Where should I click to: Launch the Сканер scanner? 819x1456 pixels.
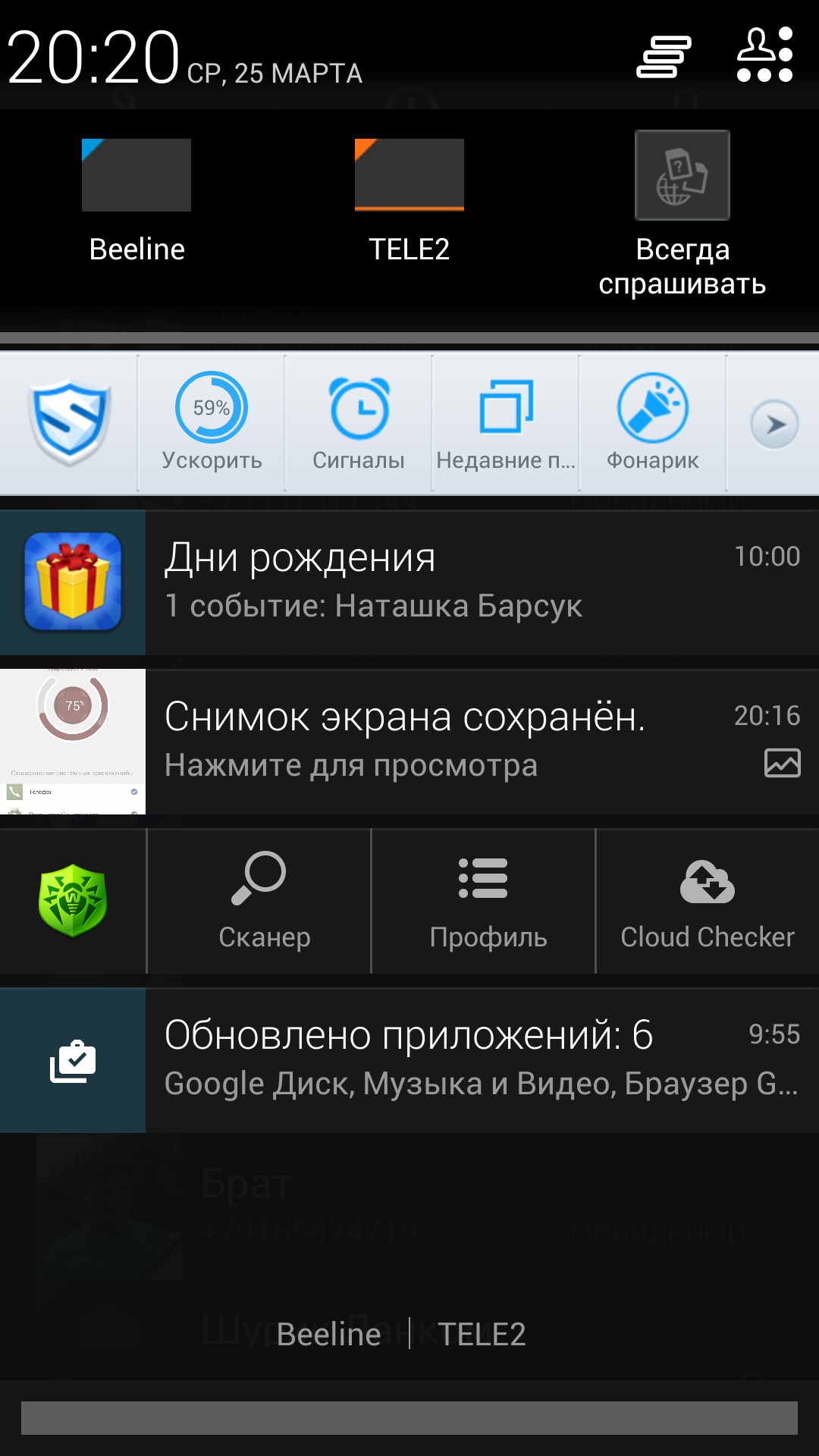[259, 901]
